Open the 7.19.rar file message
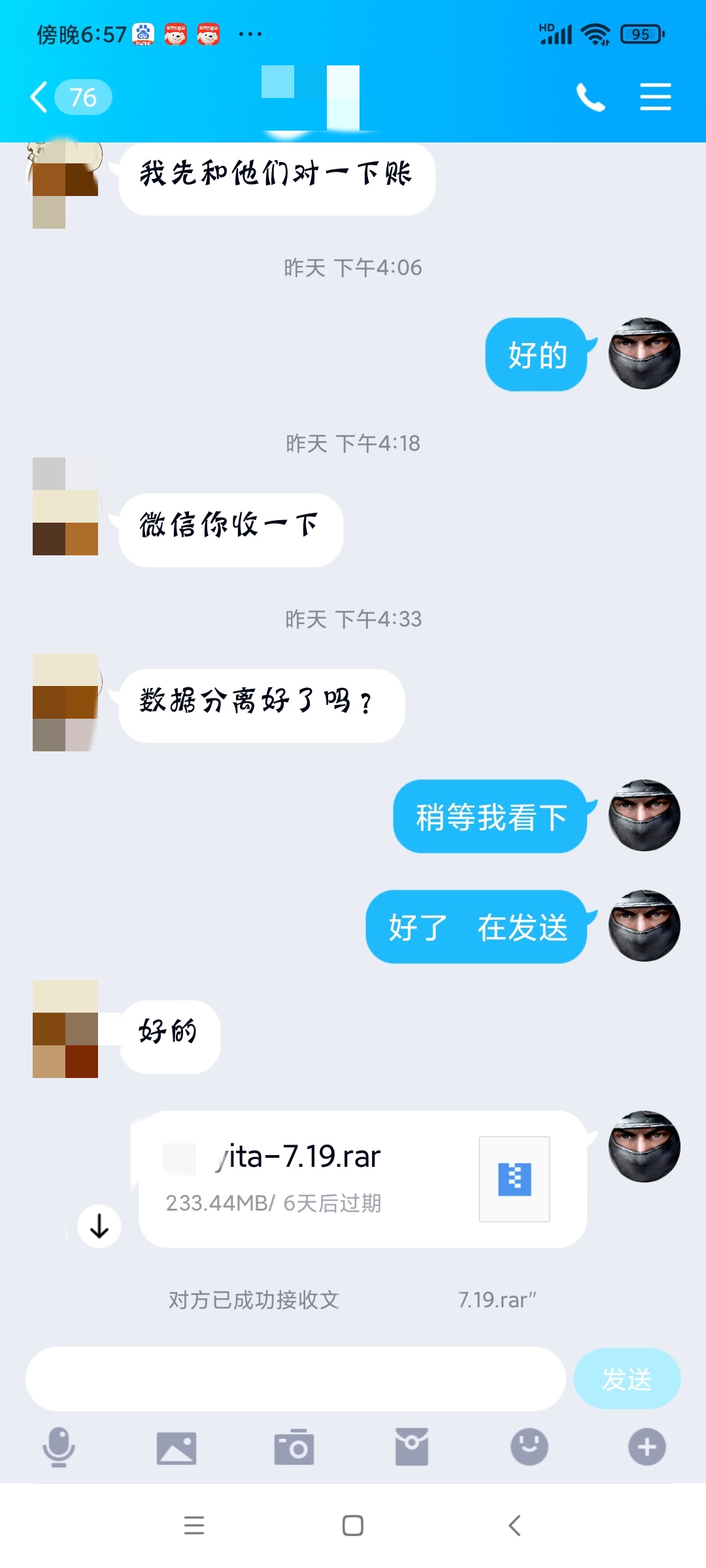The image size is (706, 1568). pyautogui.click(x=363, y=1179)
